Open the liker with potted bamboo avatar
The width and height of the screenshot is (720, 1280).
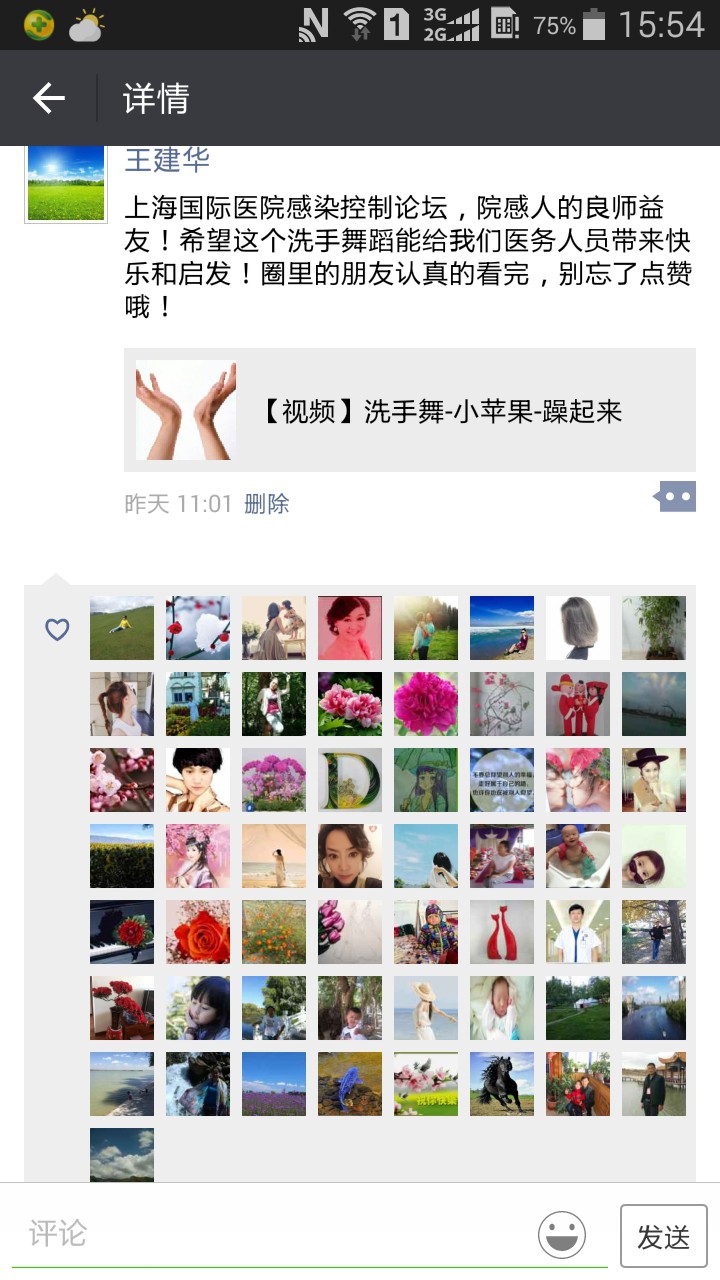654,628
